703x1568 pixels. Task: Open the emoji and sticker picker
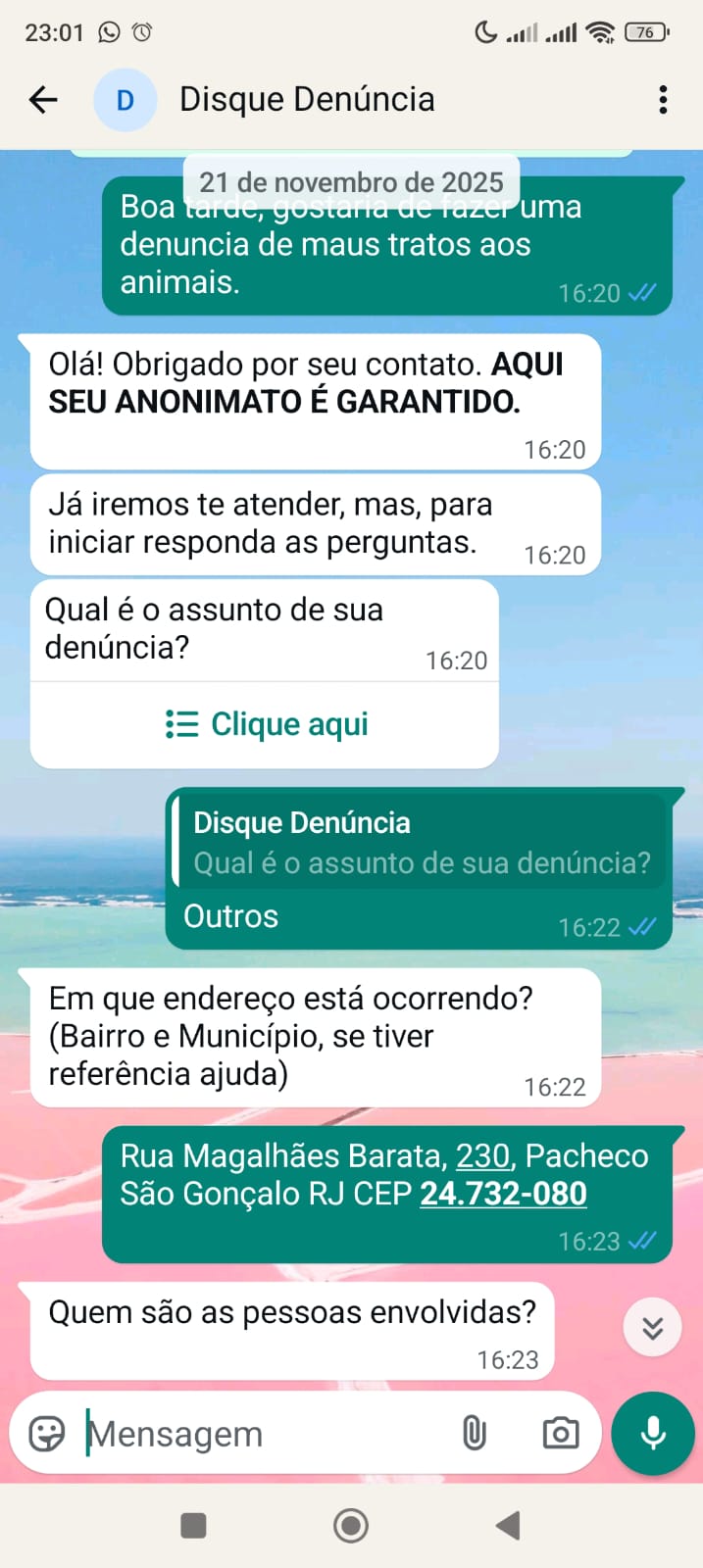click(46, 1434)
